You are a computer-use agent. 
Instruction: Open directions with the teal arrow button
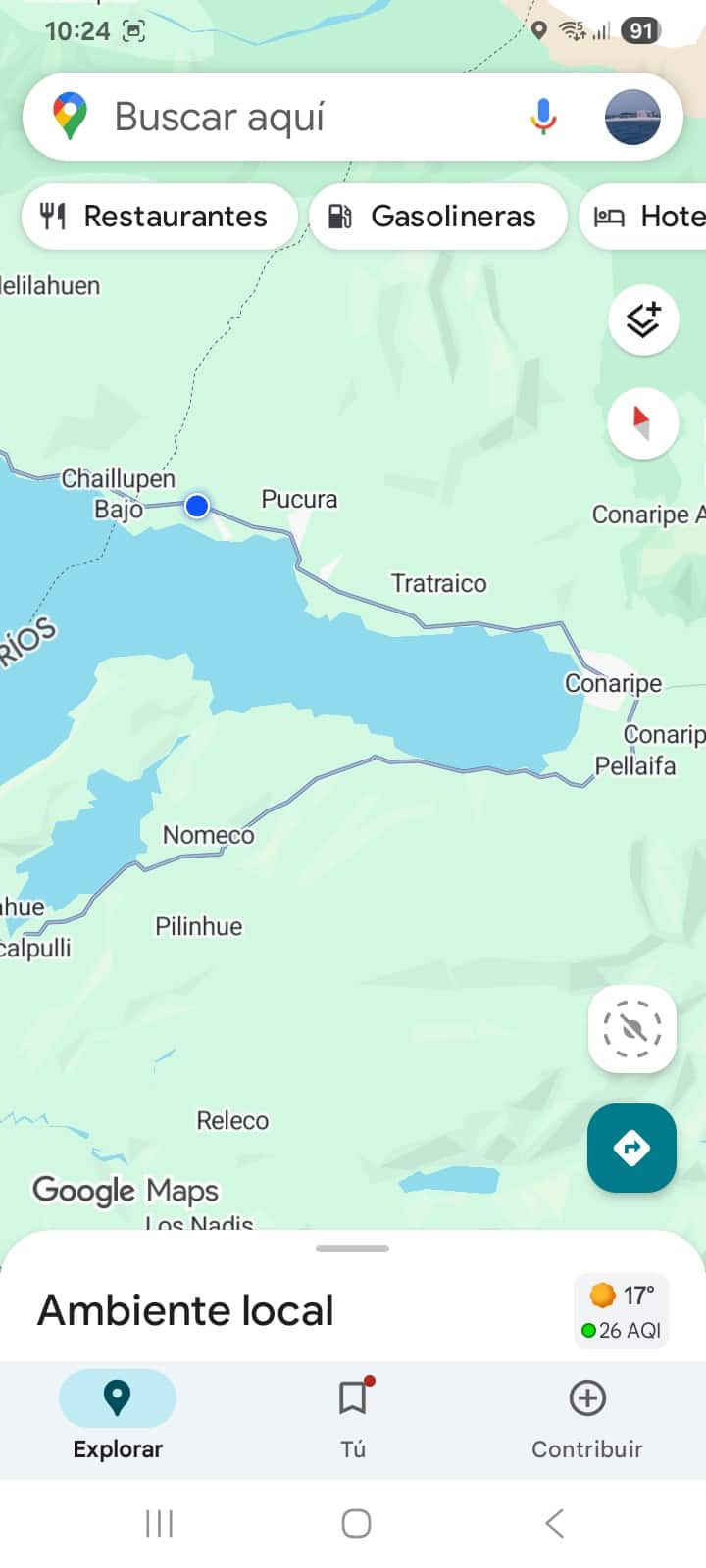click(631, 1148)
